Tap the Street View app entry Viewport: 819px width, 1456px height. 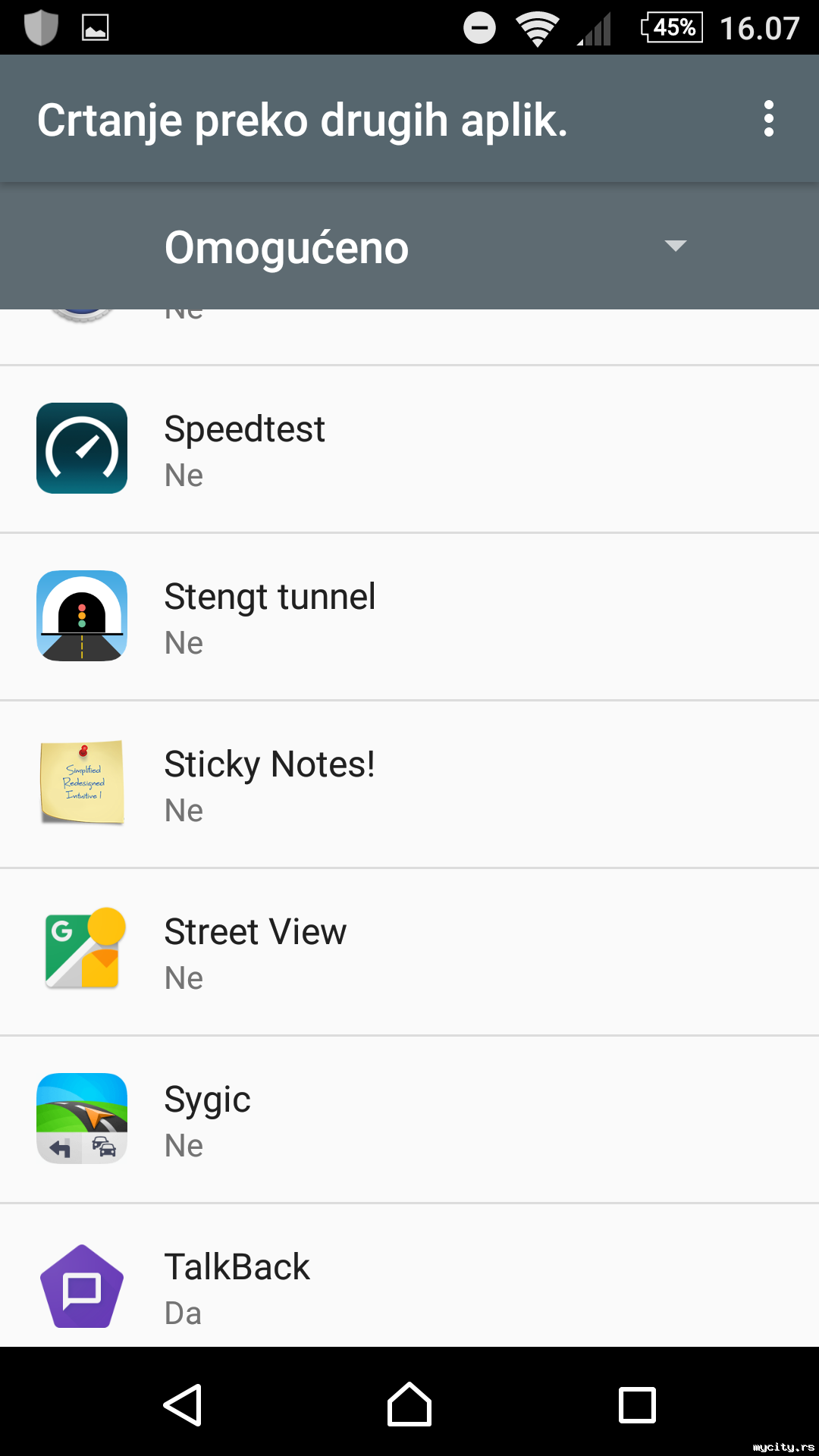[x=409, y=952]
